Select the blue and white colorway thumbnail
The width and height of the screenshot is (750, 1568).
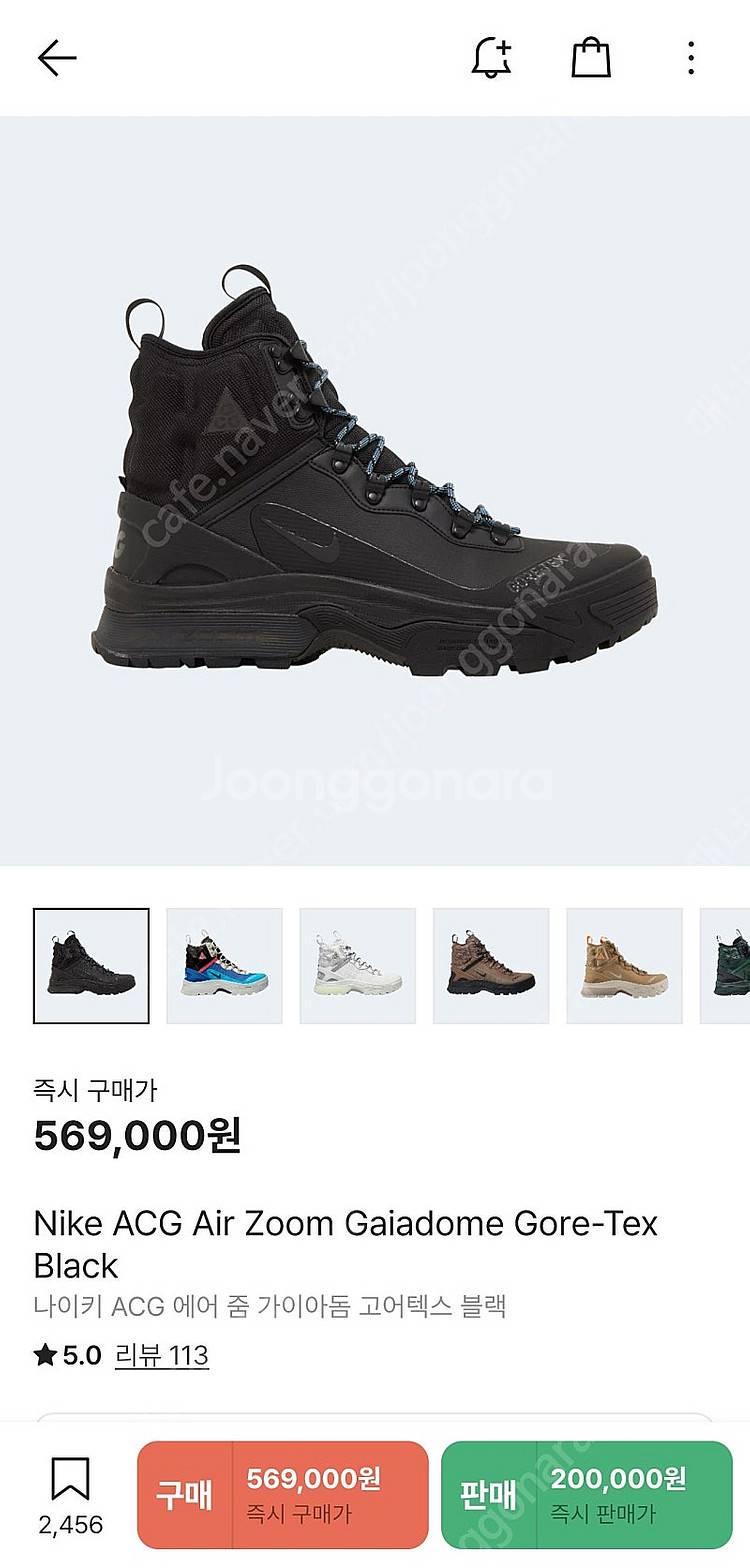point(224,965)
